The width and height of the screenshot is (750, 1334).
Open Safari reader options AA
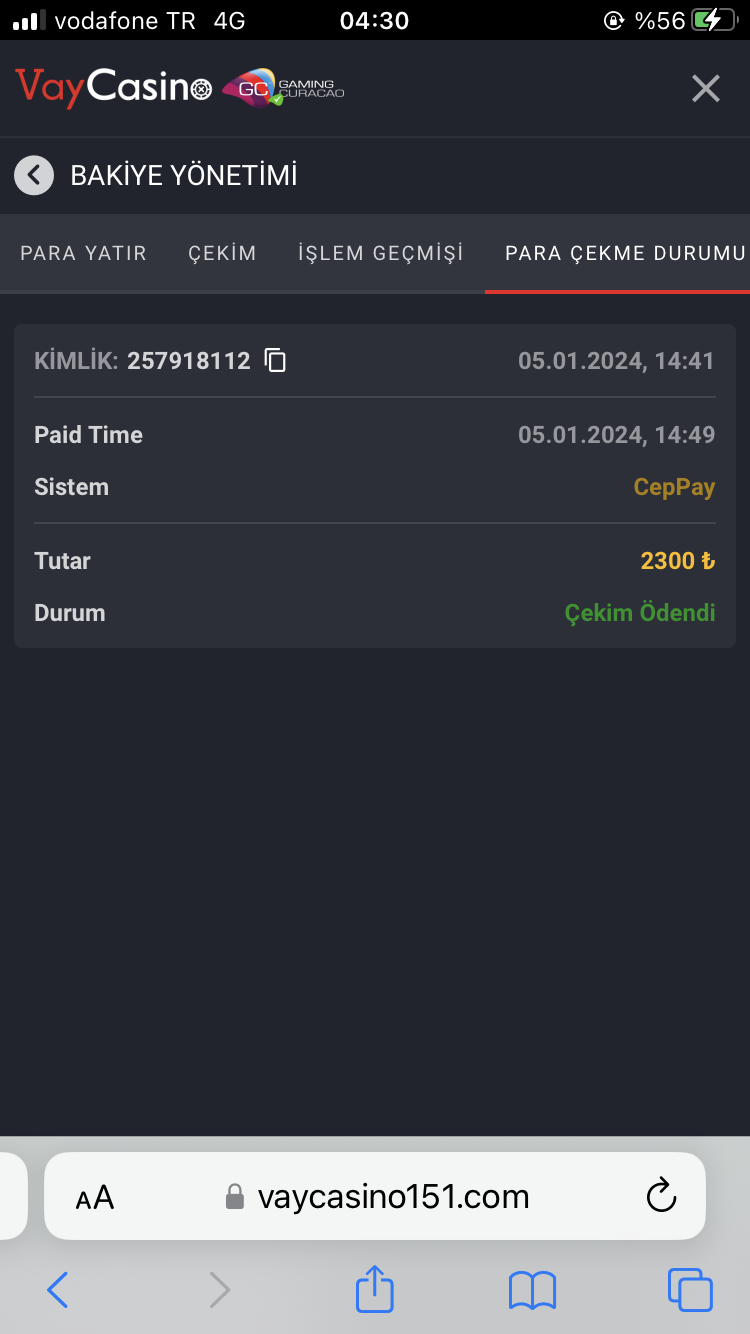coord(95,1197)
